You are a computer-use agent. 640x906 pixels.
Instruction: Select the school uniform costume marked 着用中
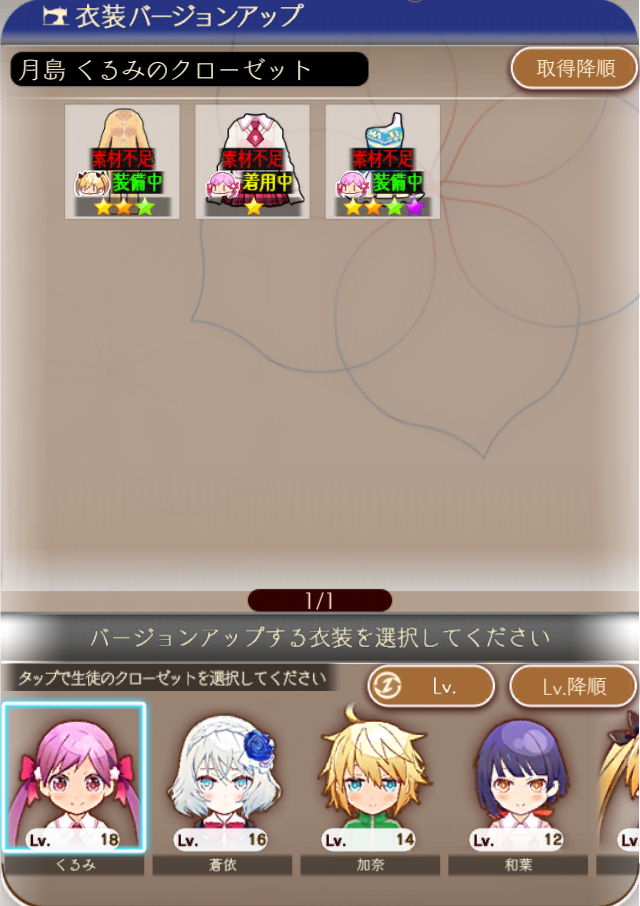[x=253, y=161]
